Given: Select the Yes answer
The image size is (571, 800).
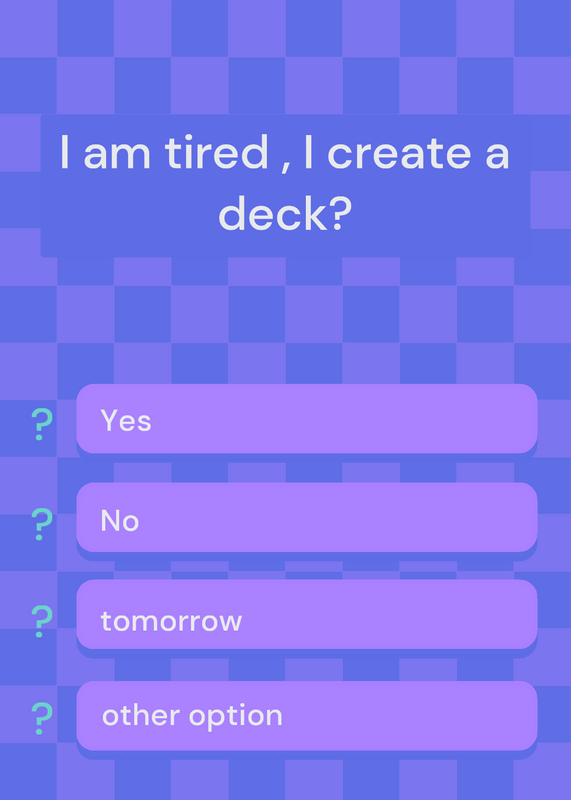Looking at the screenshot, I should [x=307, y=419].
